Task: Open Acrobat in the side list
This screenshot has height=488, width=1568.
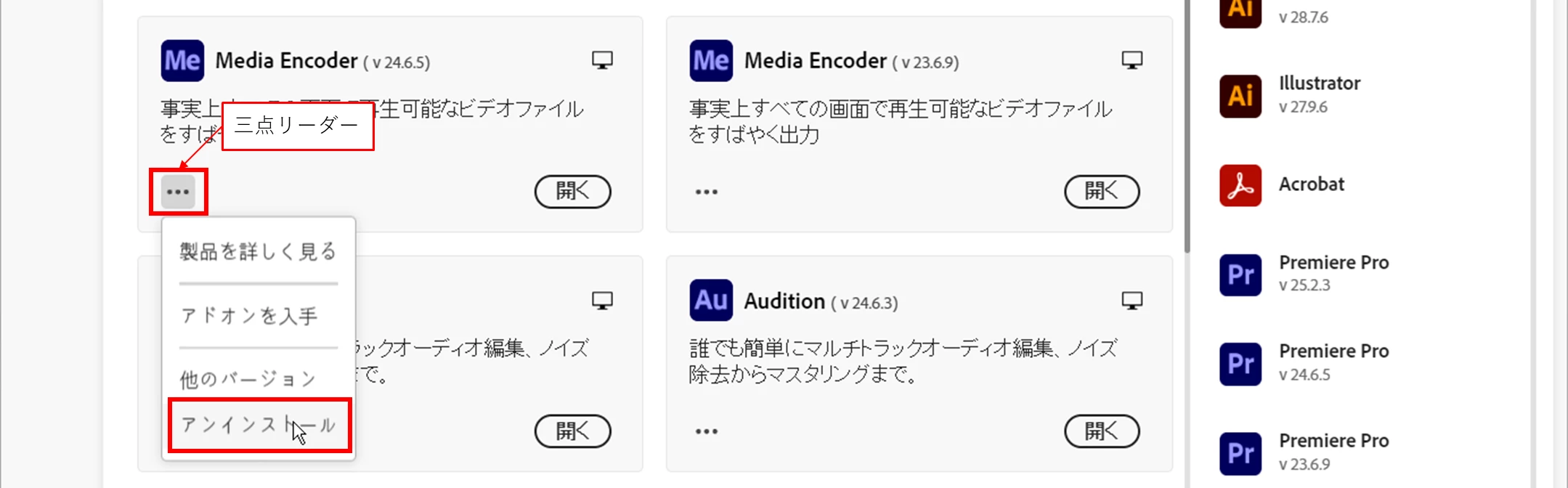Action: [x=1311, y=184]
